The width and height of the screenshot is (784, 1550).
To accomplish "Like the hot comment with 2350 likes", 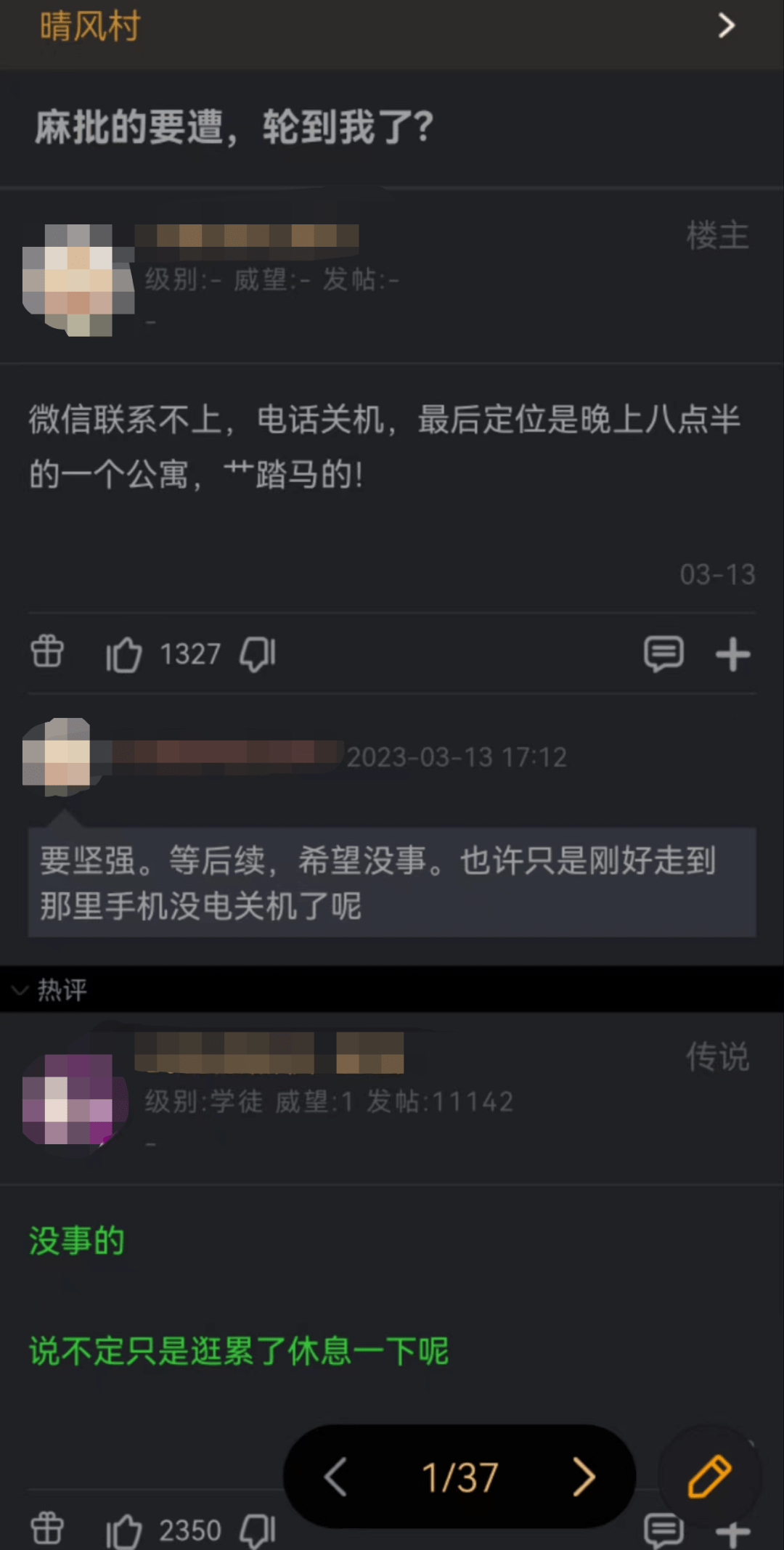I will pos(123,1531).
